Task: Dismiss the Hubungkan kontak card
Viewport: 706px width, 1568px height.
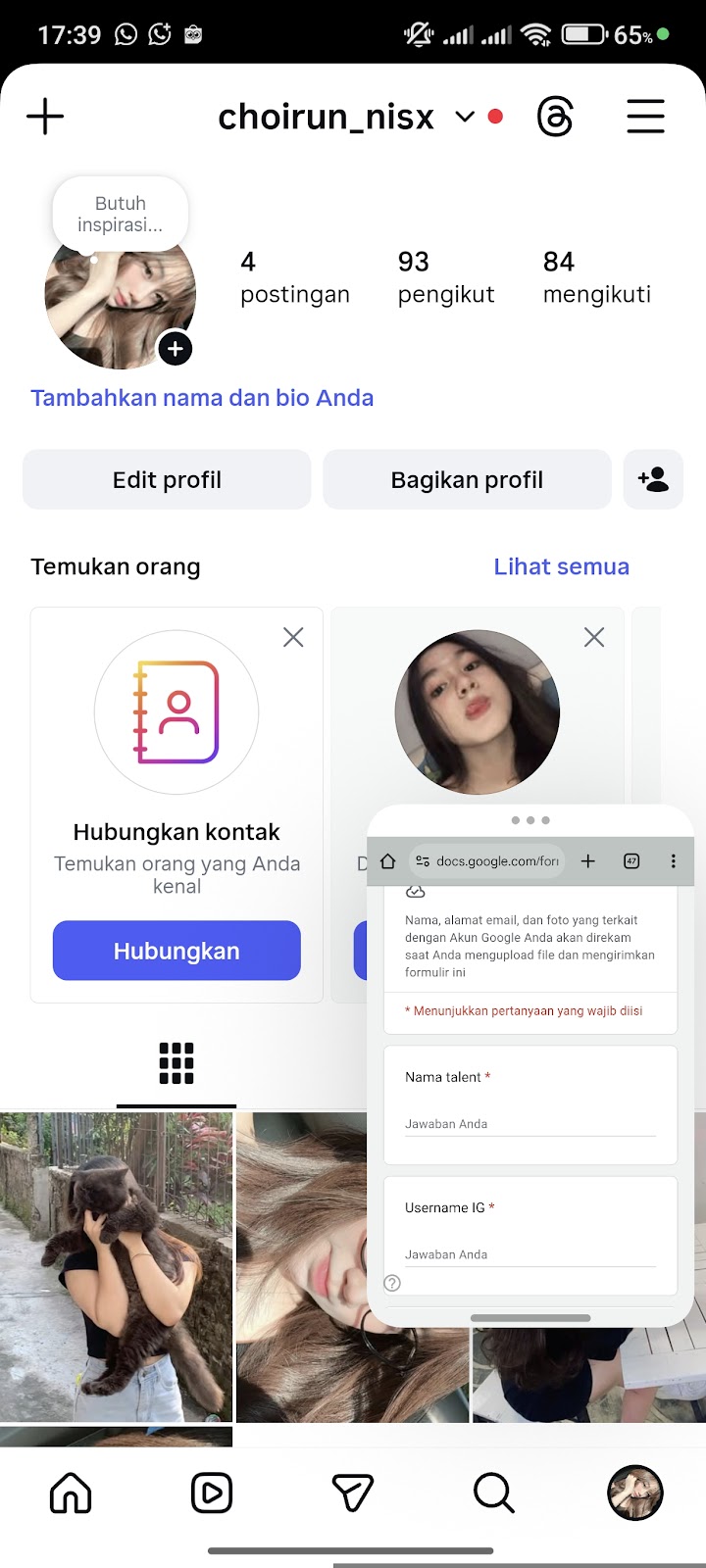Action: point(293,638)
